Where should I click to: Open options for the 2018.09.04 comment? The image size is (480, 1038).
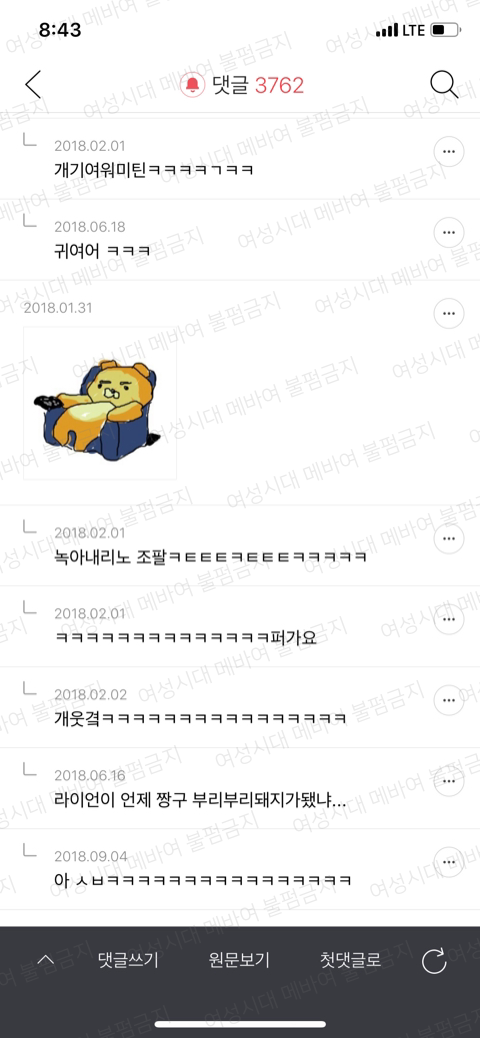[449, 861]
